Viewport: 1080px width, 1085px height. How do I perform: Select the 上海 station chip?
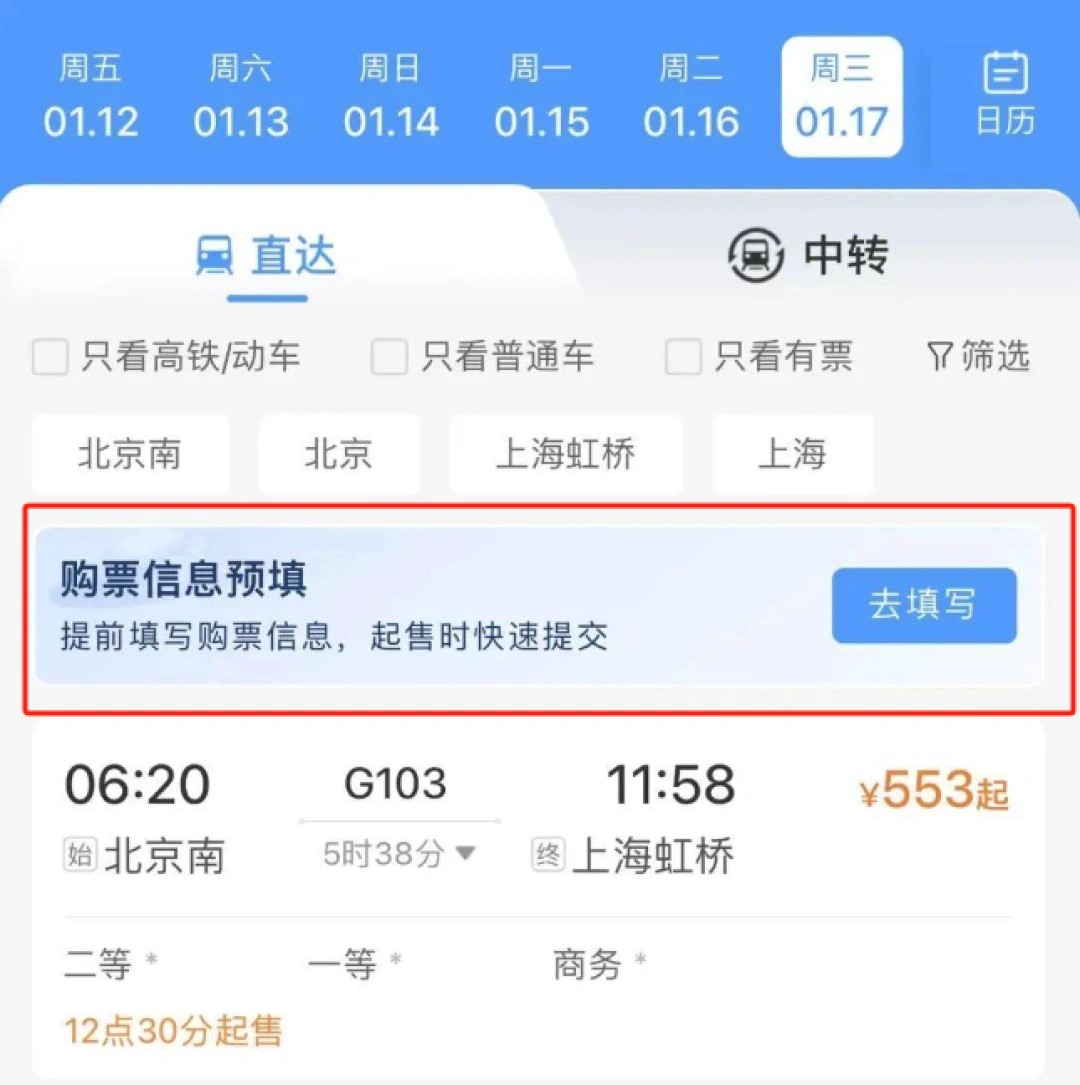click(x=792, y=455)
